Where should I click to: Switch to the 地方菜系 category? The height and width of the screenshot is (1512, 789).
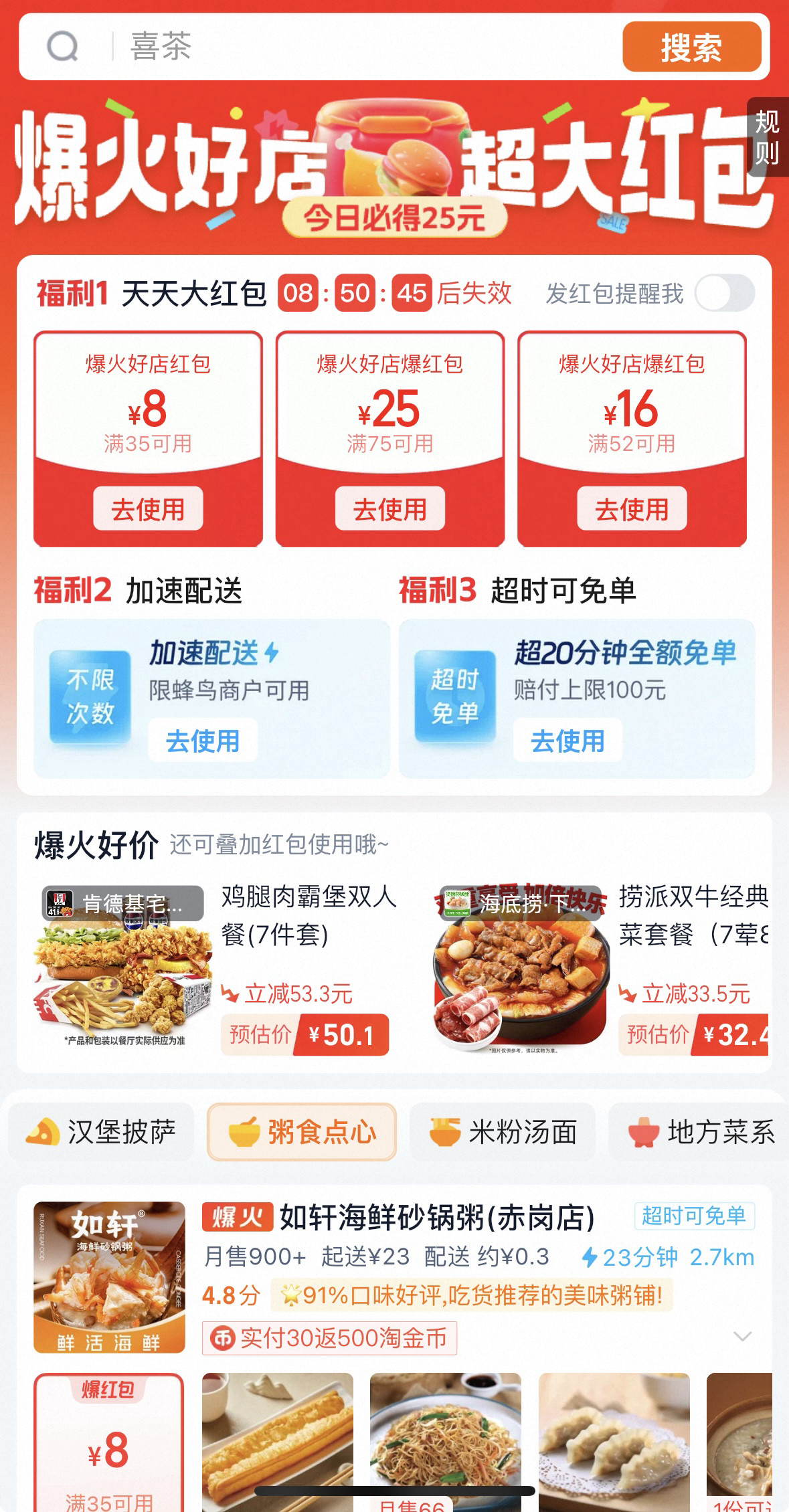click(700, 1132)
